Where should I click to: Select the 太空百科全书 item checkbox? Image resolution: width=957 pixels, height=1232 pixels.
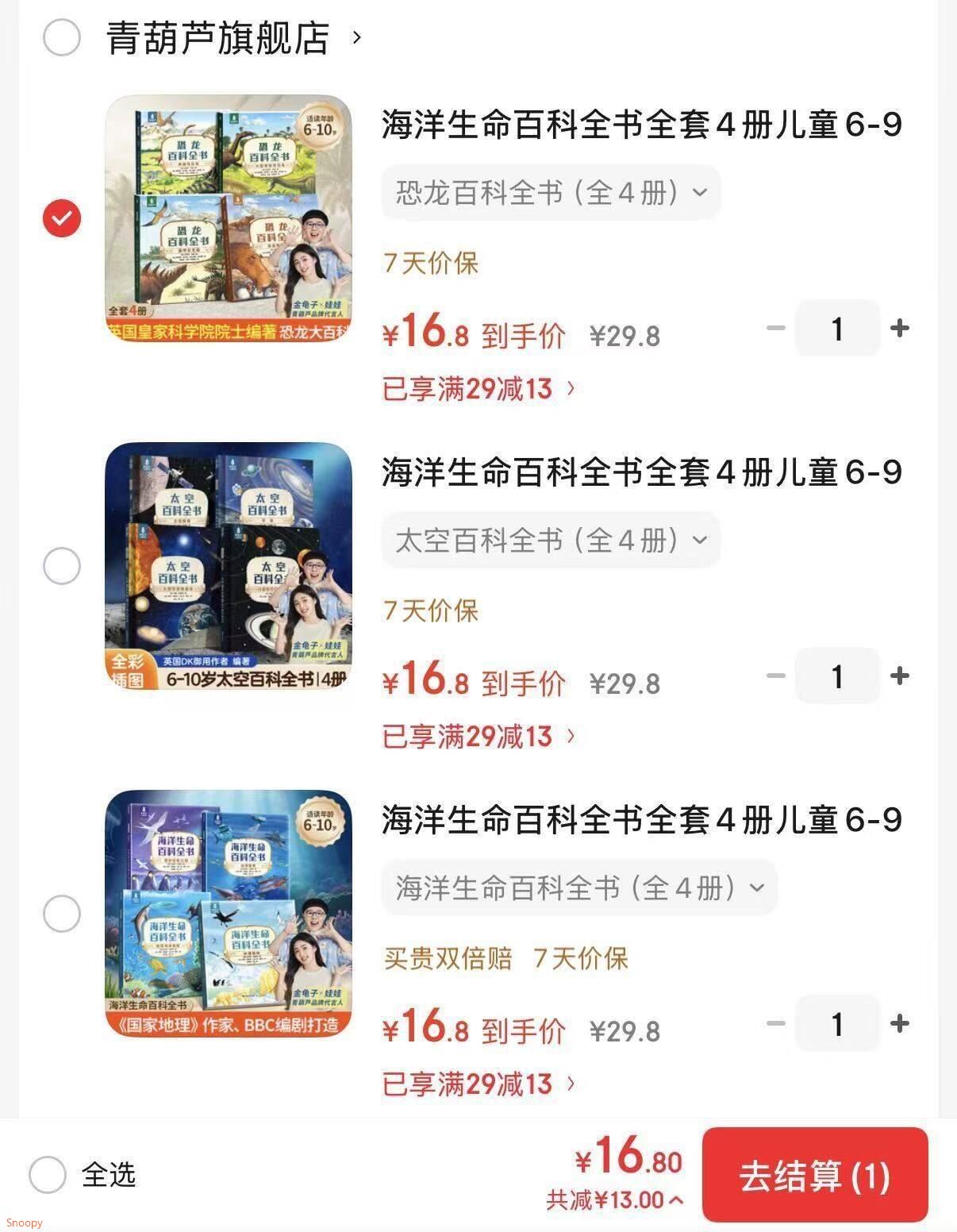(62, 566)
